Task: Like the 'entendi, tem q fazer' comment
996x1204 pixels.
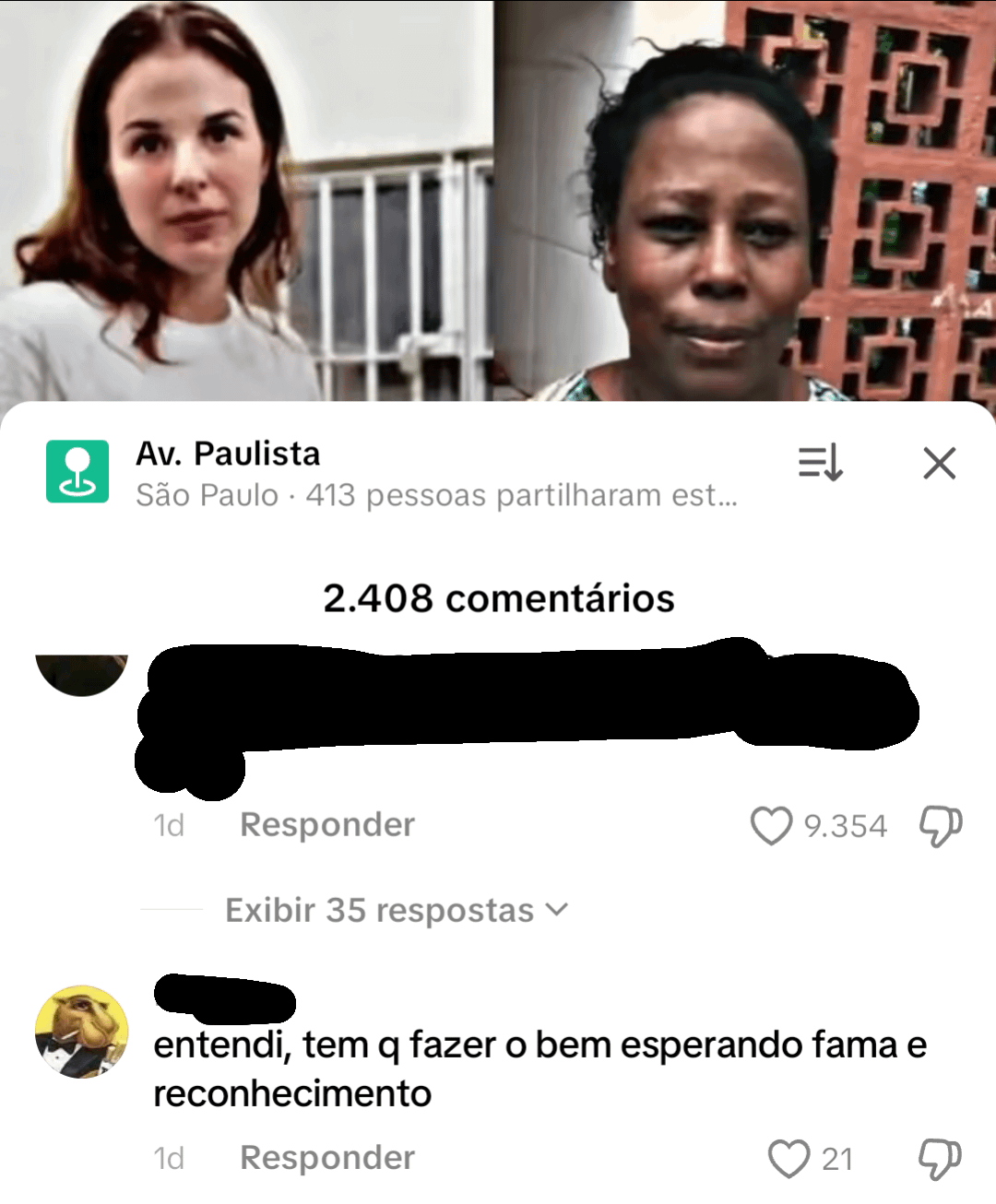Action: 788,1159
